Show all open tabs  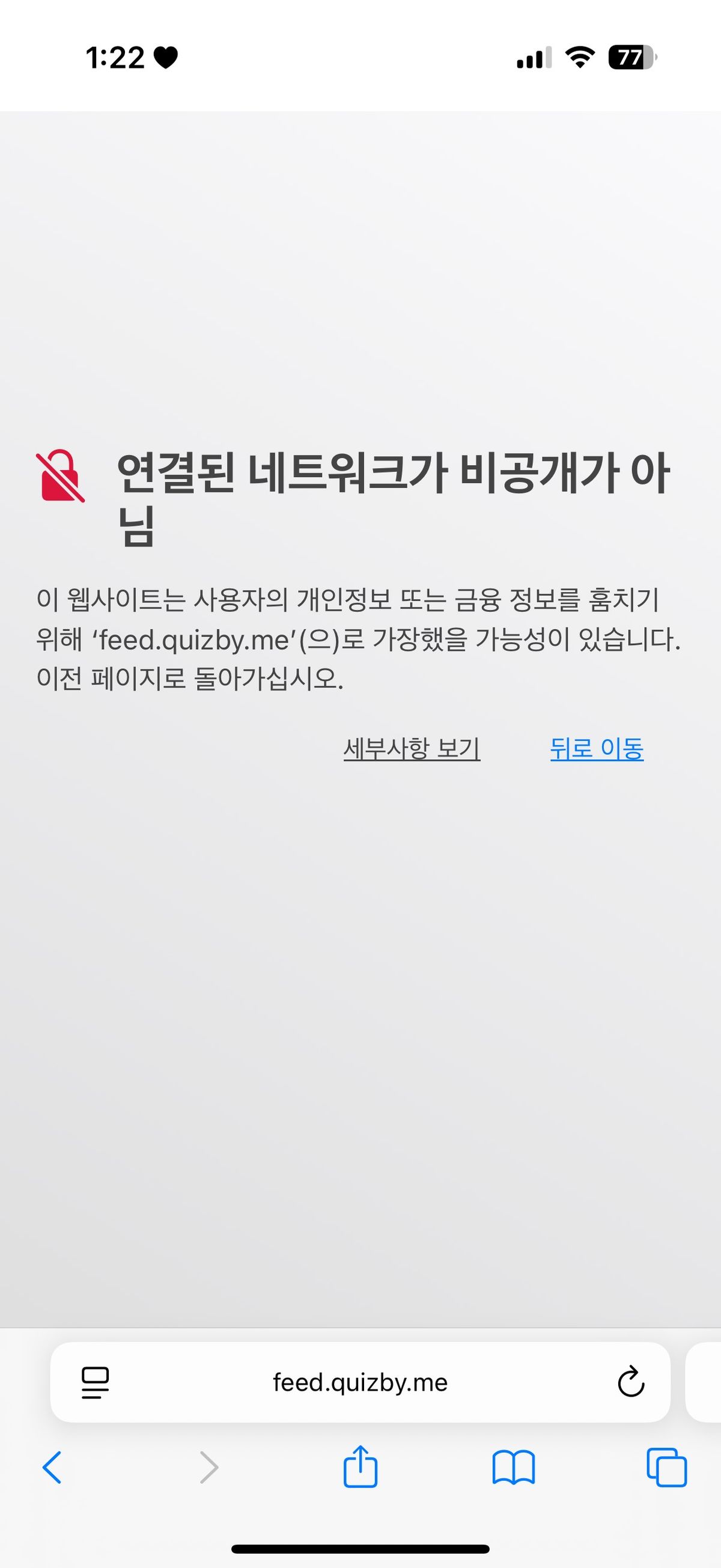pyautogui.click(x=666, y=1468)
